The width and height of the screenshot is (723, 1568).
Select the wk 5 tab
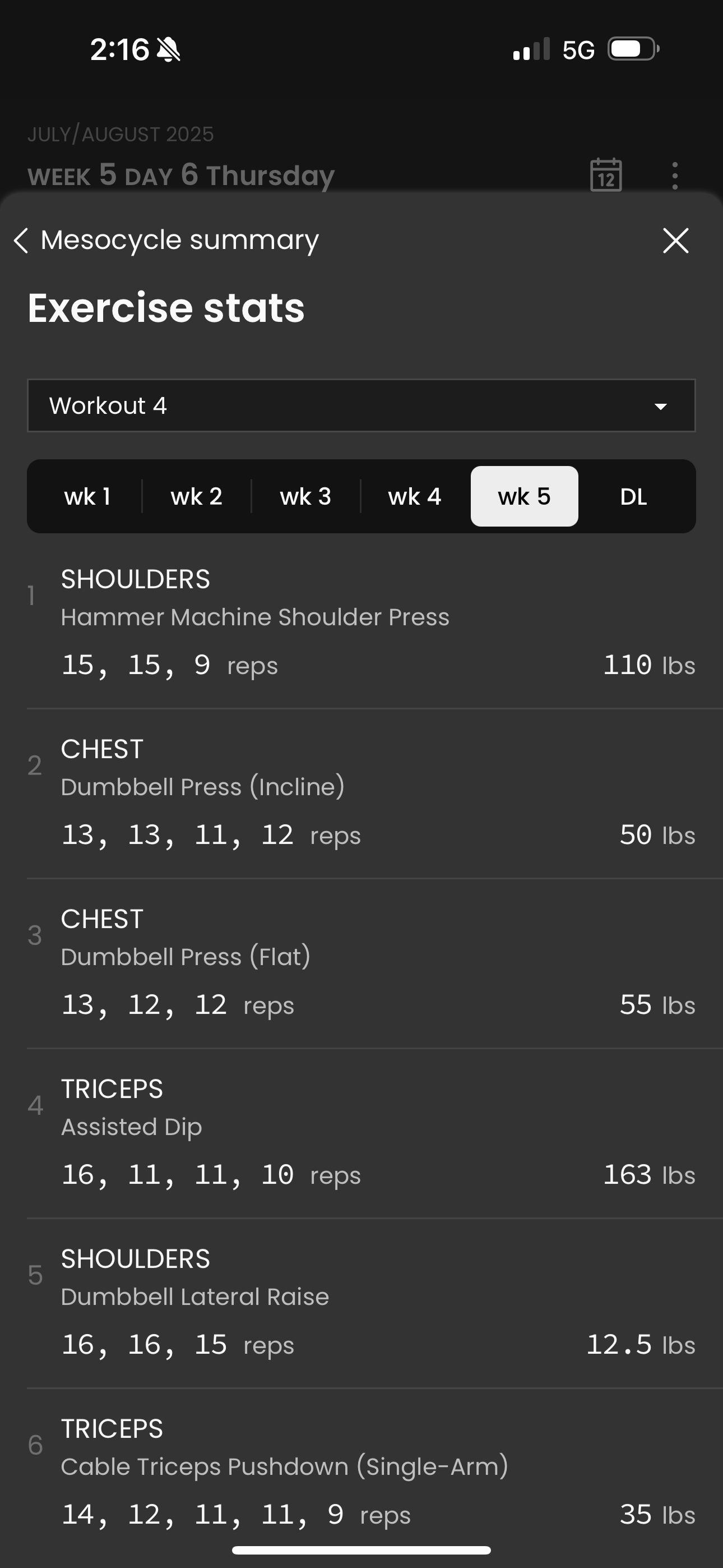[524, 497]
